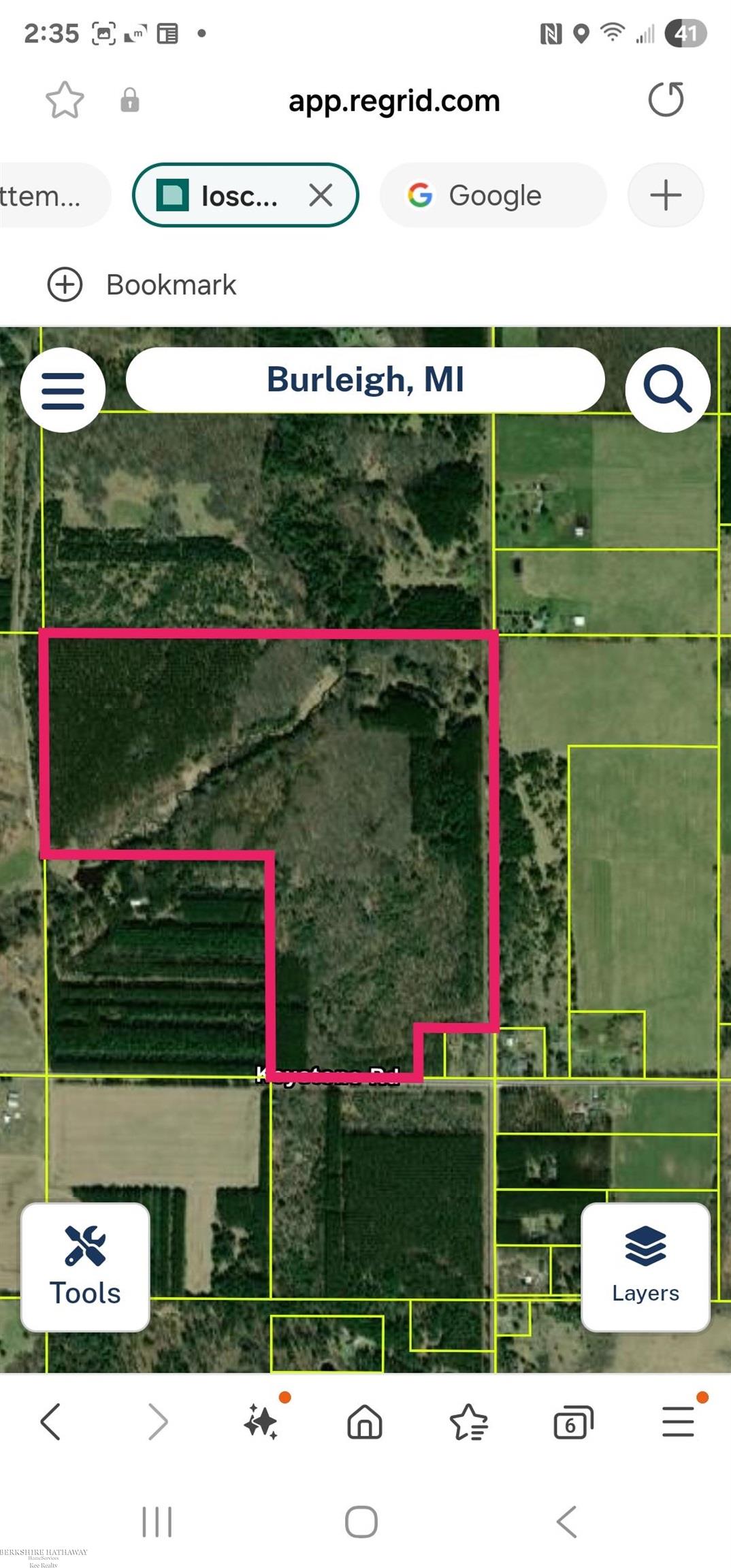Add a Bookmark shortcut
The height and width of the screenshot is (1568, 731).
pyautogui.click(x=142, y=284)
